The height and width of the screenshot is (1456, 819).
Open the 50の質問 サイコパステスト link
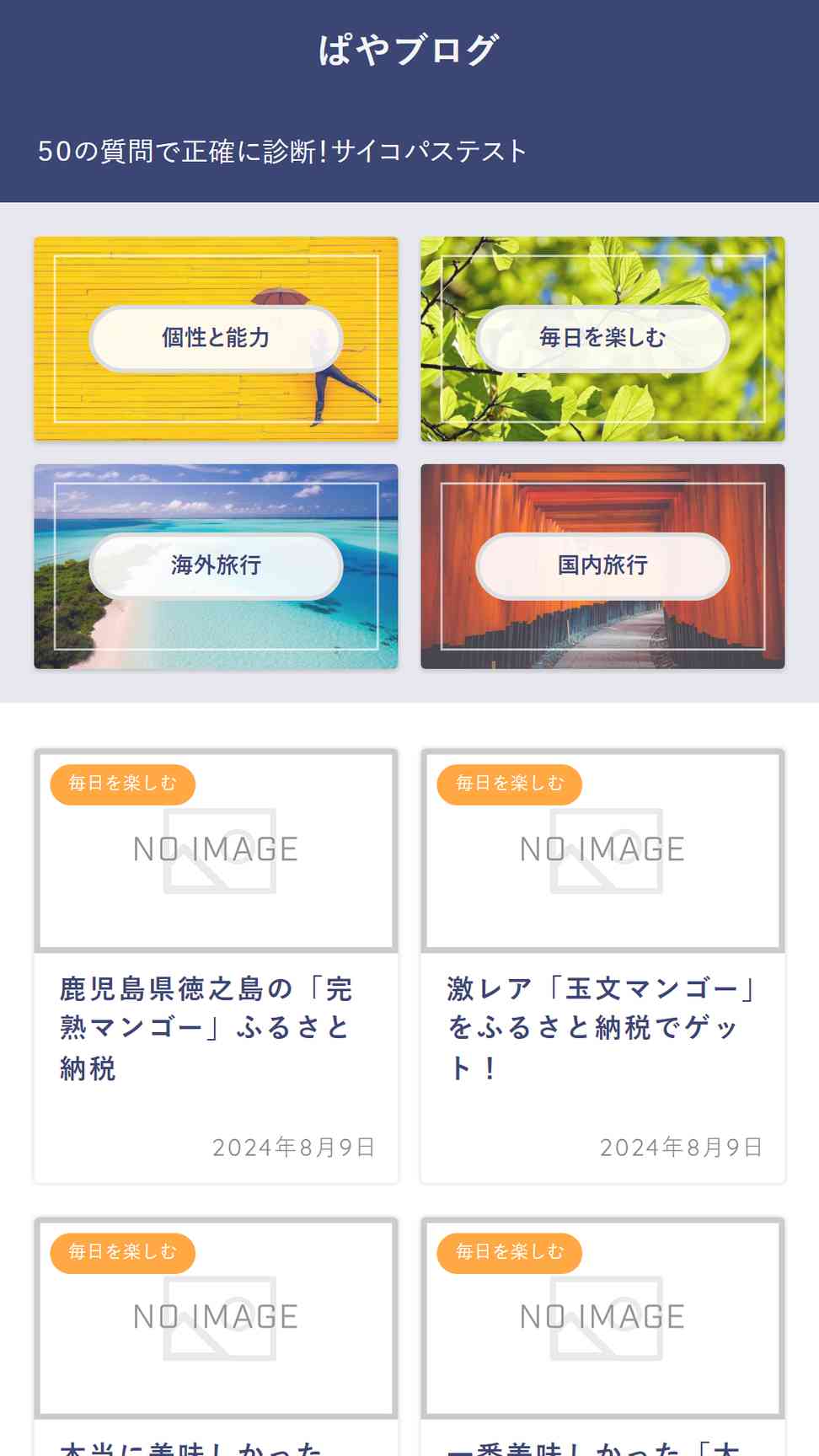pyautogui.click(x=282, y=152)
